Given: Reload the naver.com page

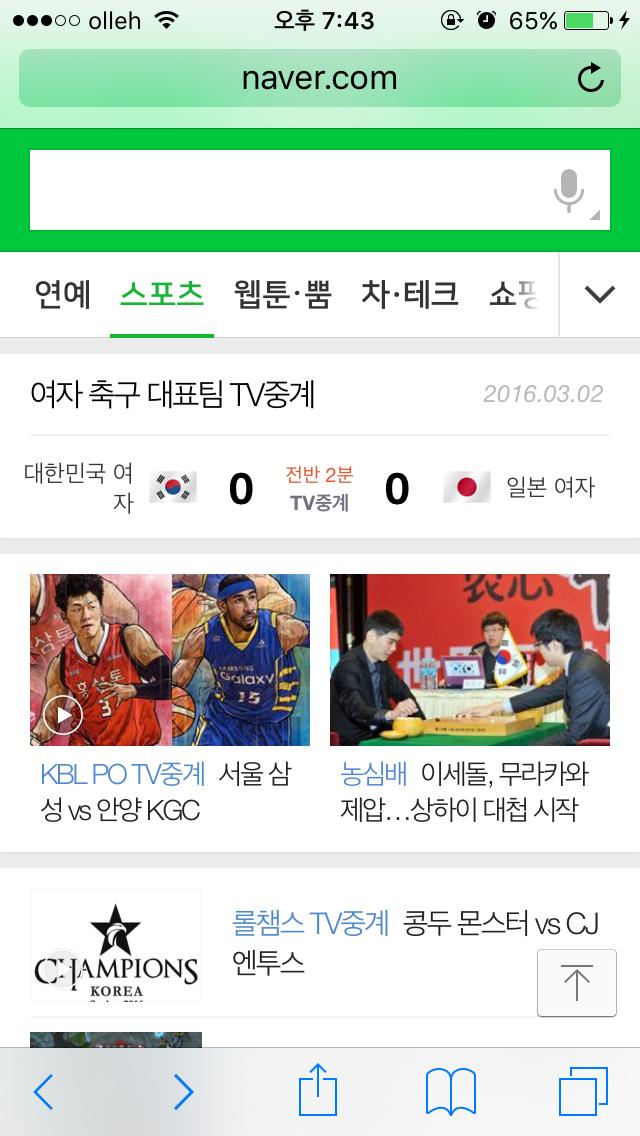Looking at the screenshot, I should [x=591, y=78].
